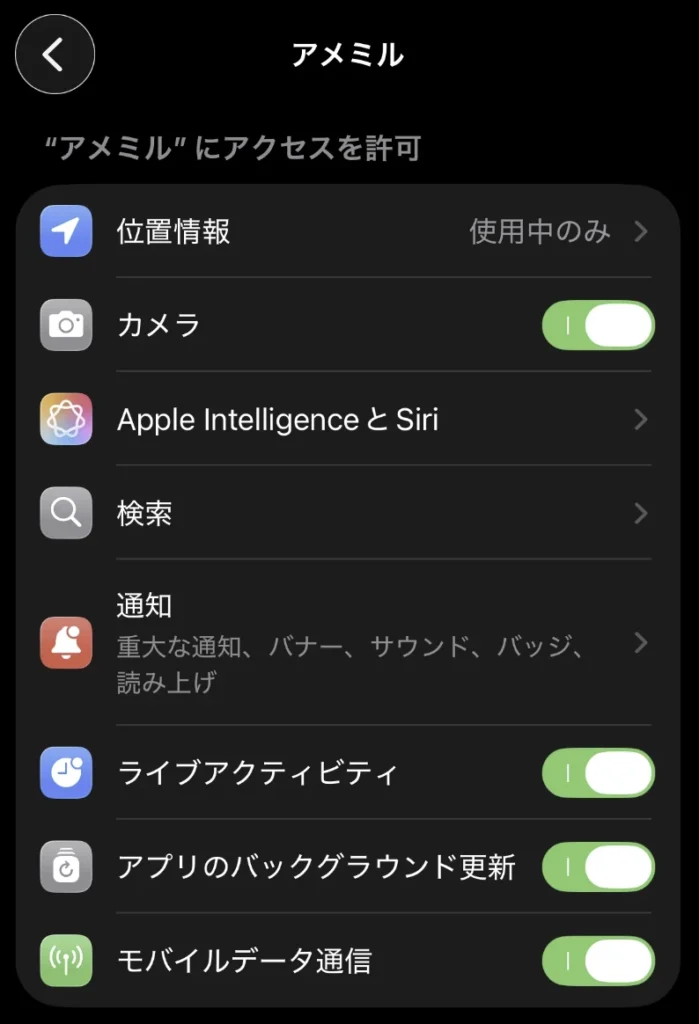Open the 通知 notification settings
Viewport: 699px width, 1024px height.
click(350, 642)
